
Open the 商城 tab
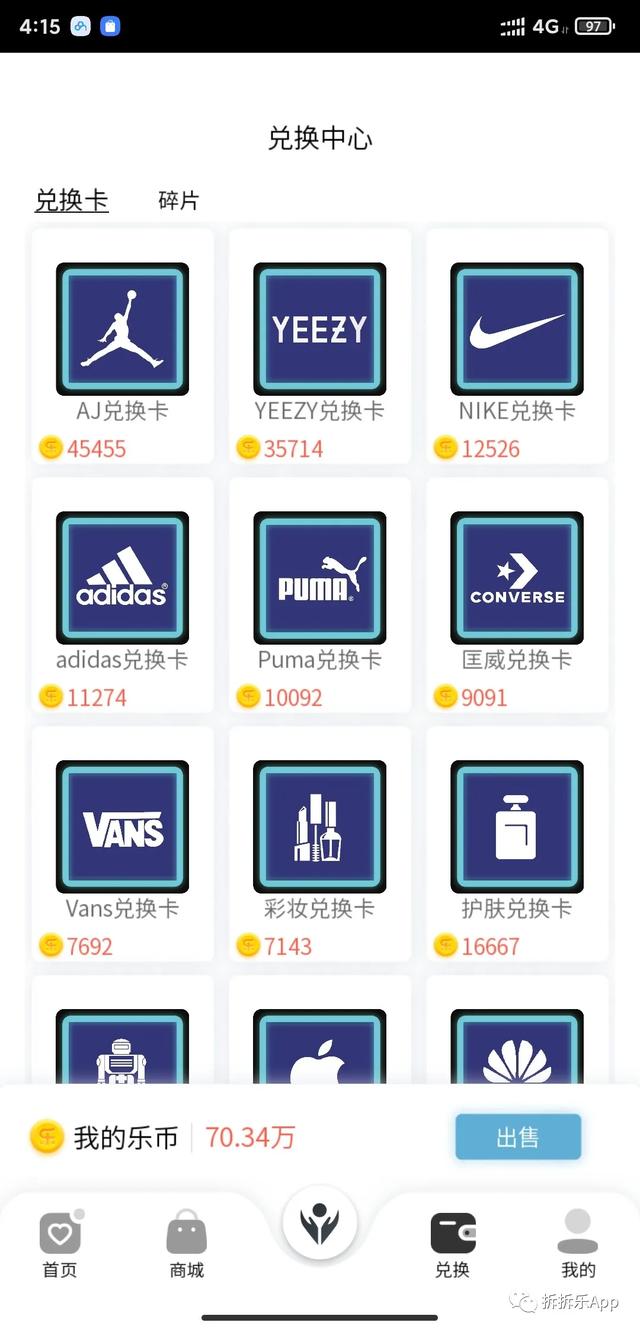(x=186, y=1244)
